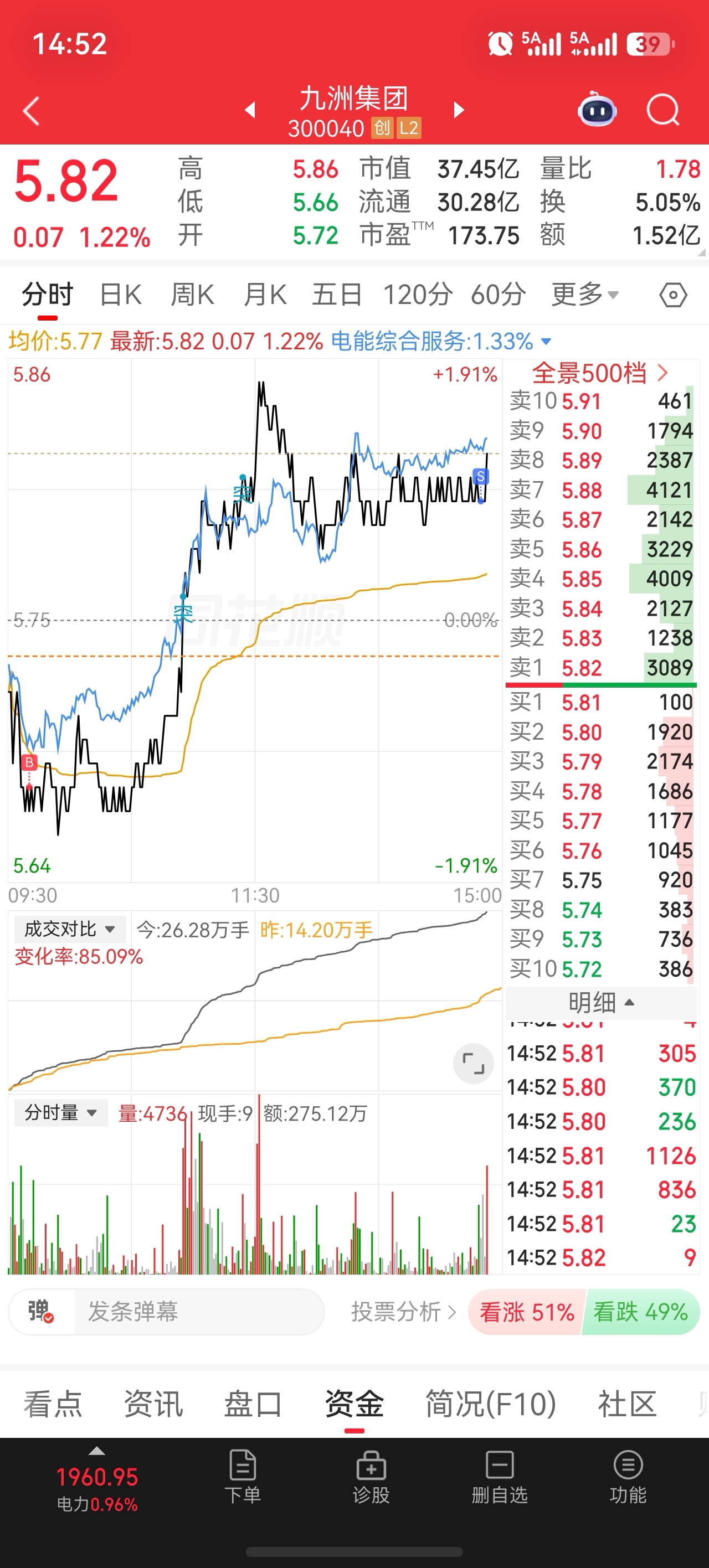Switch to next stock arrow
The width and height of the screenshot is (709, 1568).
[x=459, y=110]
